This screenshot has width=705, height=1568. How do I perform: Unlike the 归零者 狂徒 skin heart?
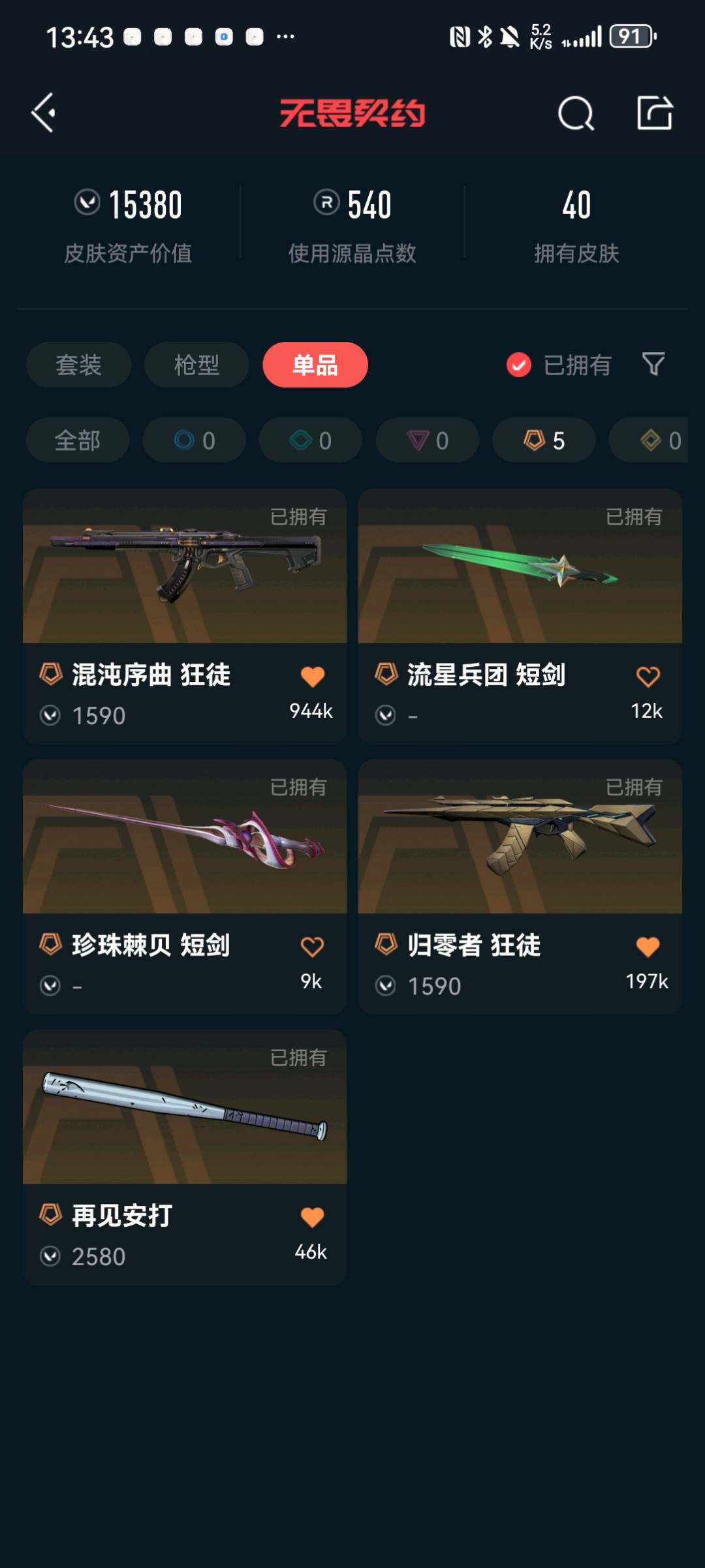648,947
